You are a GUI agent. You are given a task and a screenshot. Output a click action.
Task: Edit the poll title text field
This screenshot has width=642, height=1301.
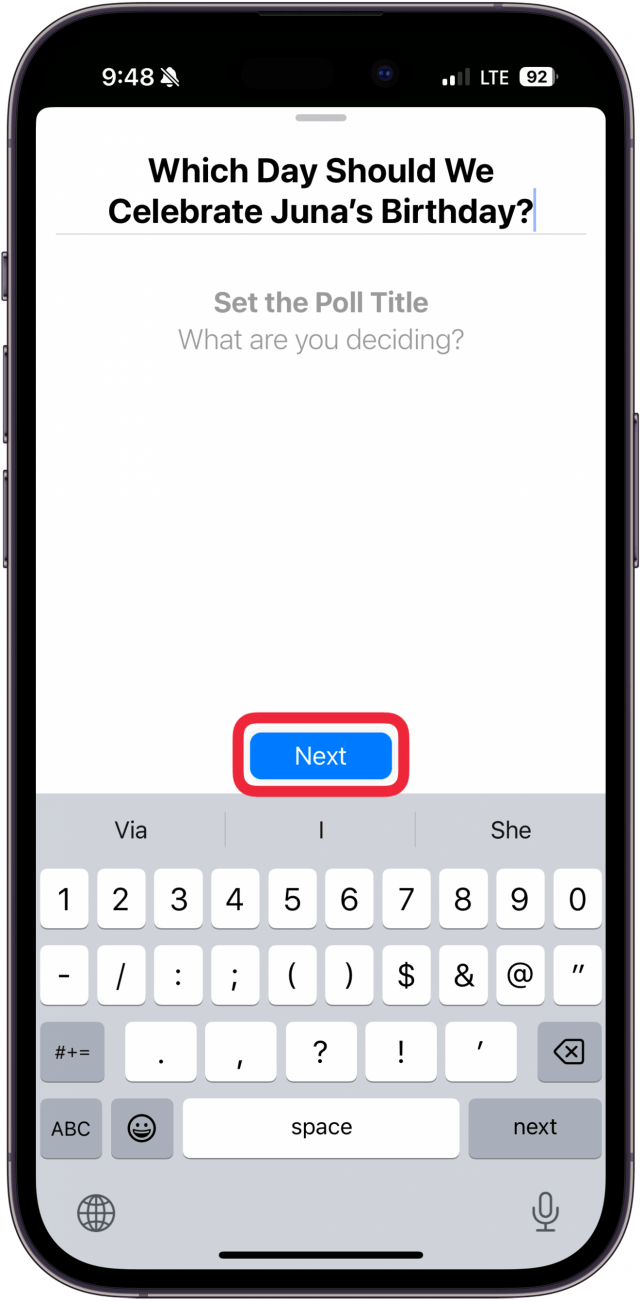pyautogui.click(x=321, y=191)
